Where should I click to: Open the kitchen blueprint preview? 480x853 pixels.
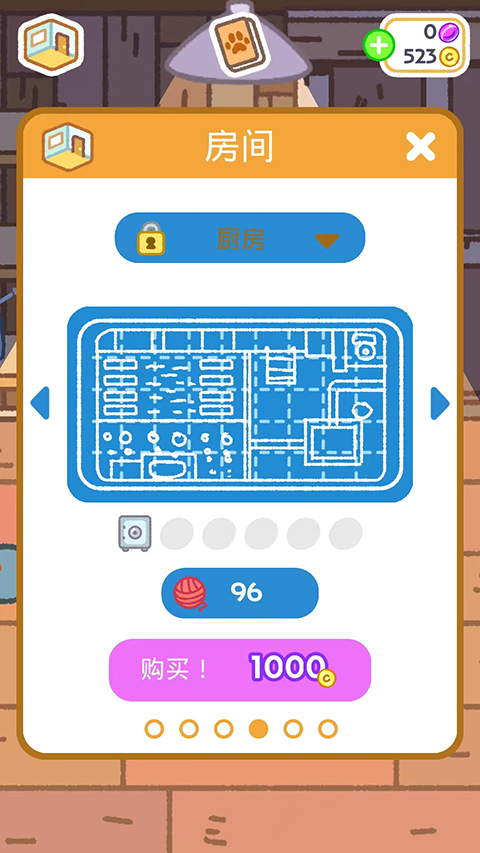pyautogui.click(x=240, y=404)
